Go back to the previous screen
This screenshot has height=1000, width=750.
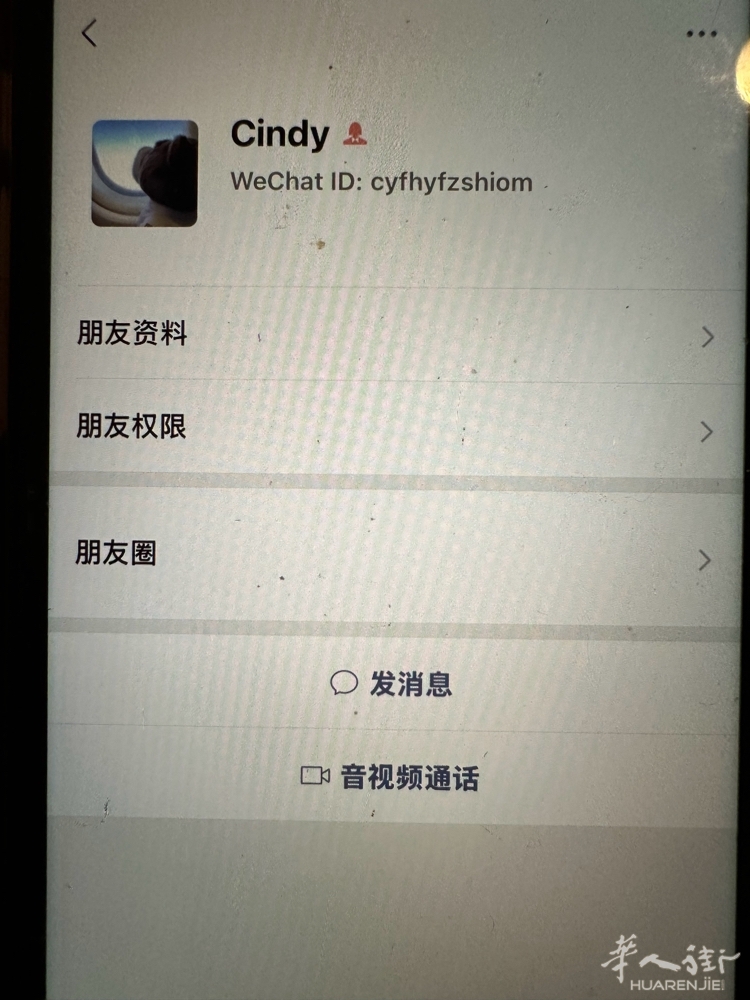90,34
